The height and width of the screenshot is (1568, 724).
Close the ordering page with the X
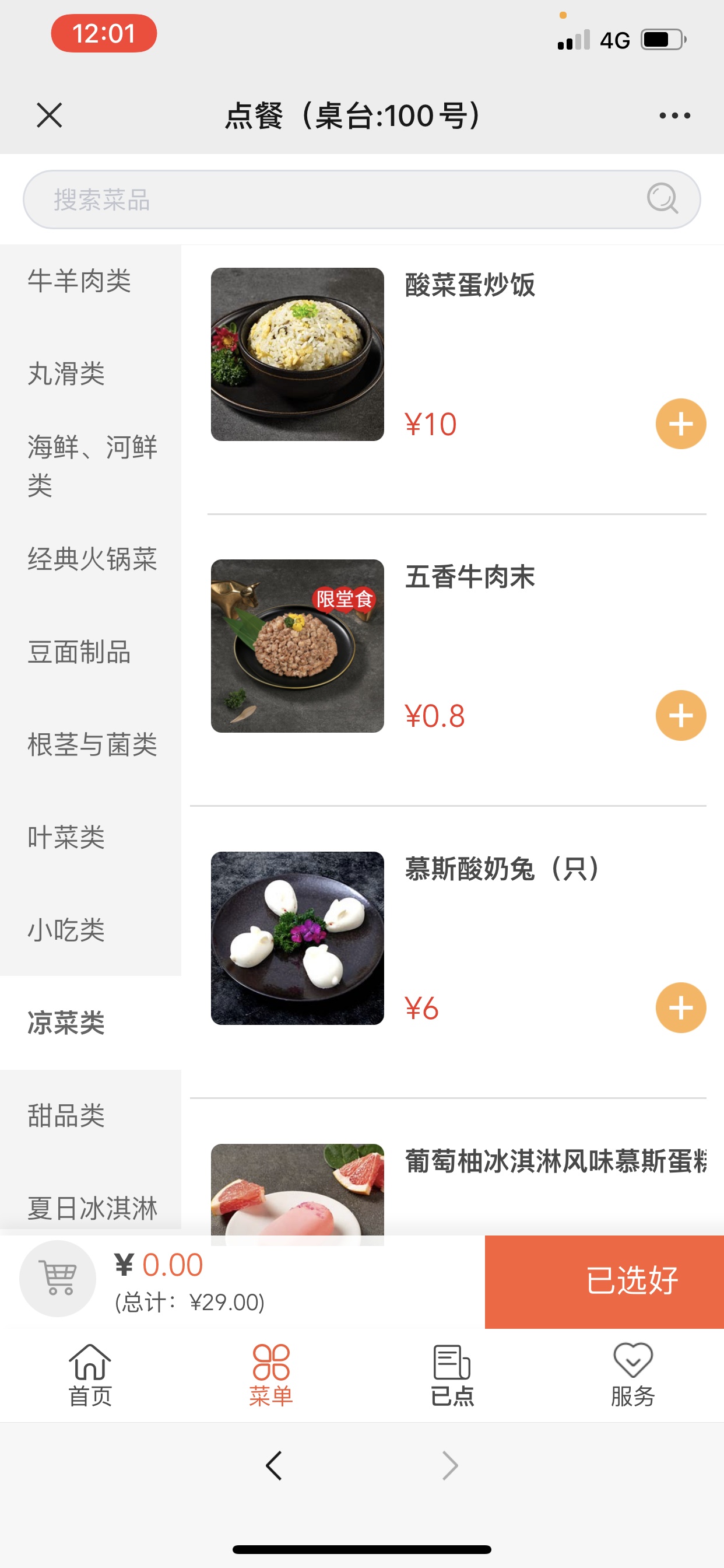[50, 115]
